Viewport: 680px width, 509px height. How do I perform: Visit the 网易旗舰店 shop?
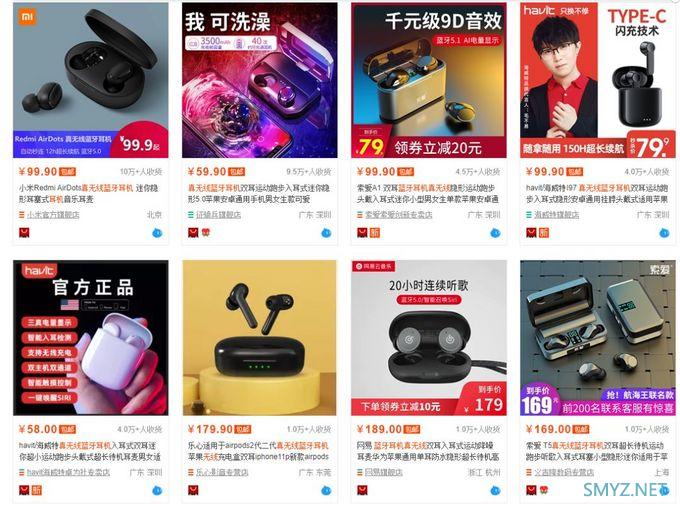[384, 472]
